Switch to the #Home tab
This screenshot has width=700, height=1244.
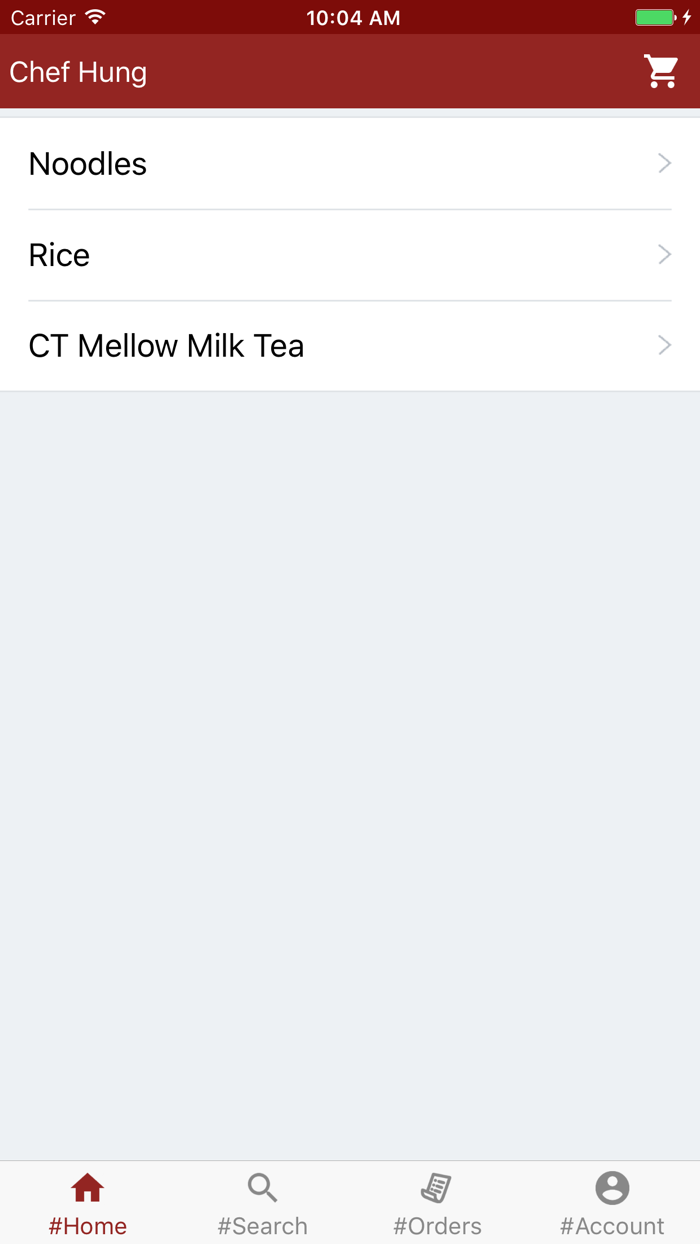(x=88, y=1203)
